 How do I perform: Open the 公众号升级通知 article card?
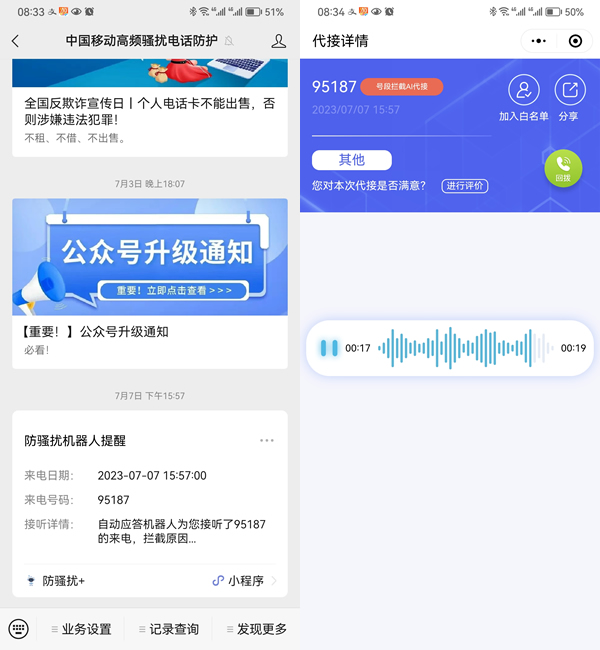[x=149, y=278]
